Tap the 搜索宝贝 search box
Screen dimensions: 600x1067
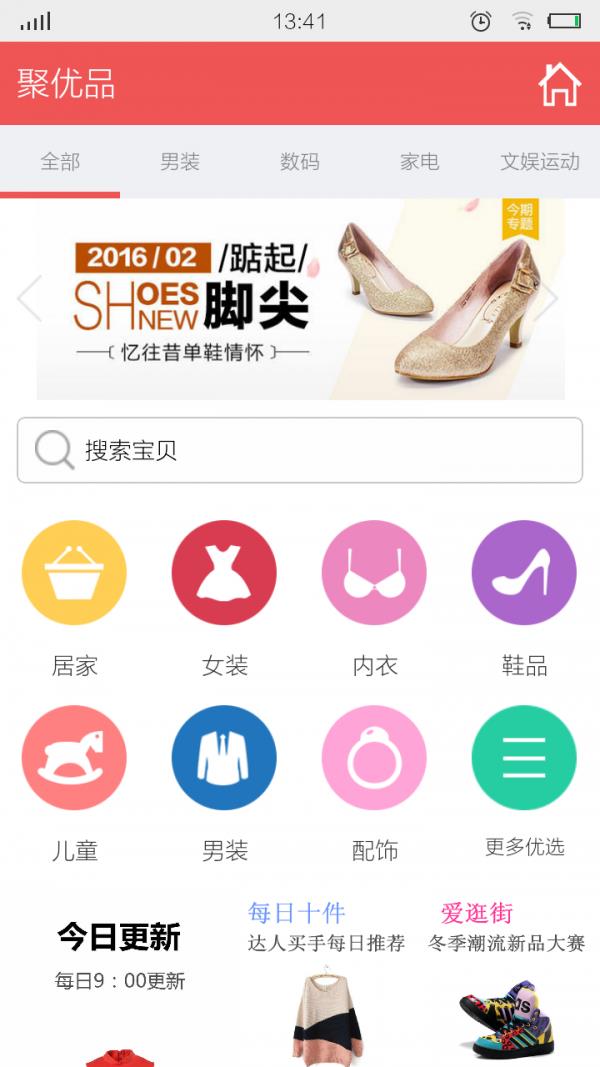pyautogui.click(x=300, y=450)
